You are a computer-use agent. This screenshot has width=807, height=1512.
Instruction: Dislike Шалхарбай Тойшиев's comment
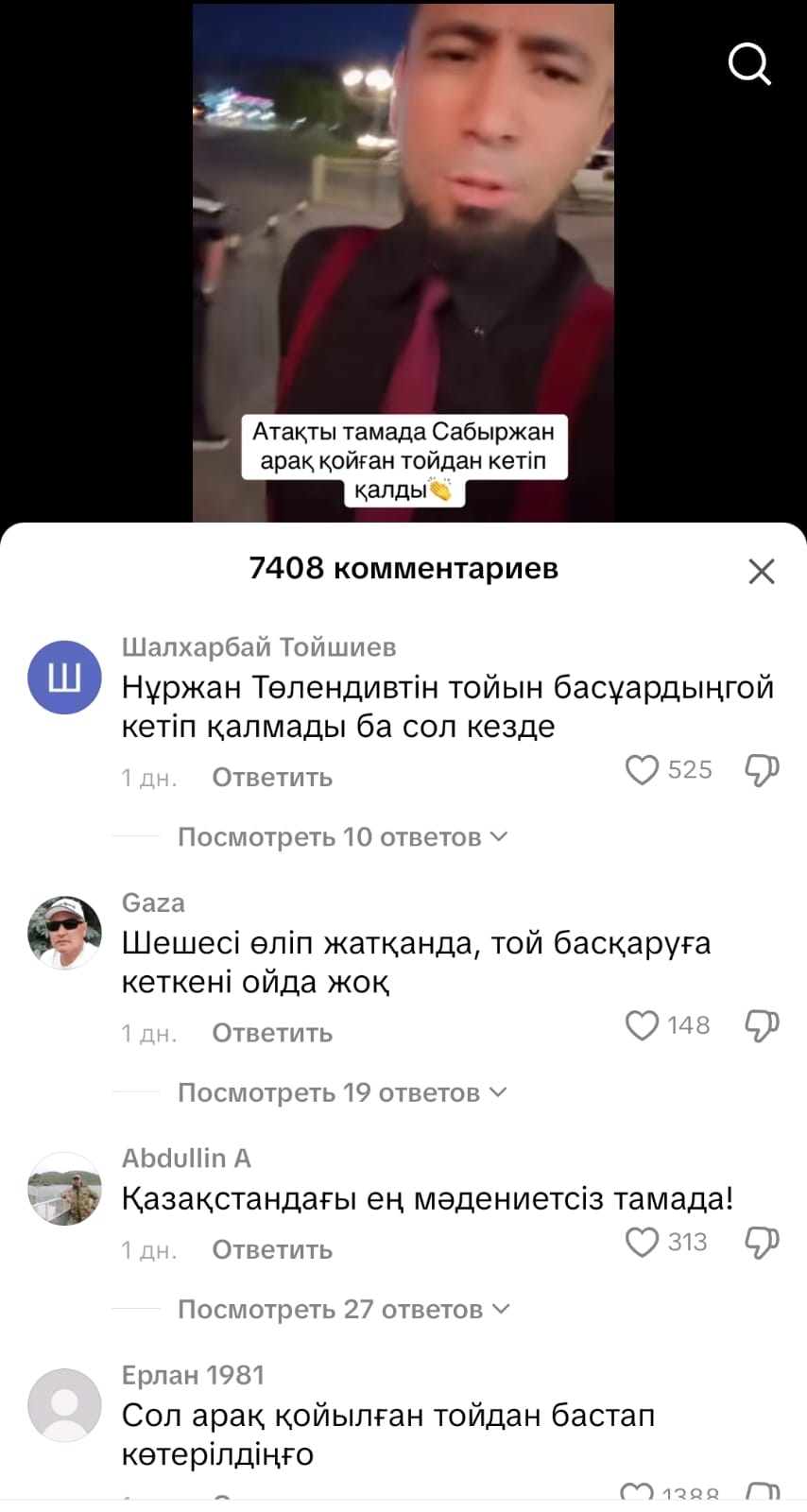point(762,770)
